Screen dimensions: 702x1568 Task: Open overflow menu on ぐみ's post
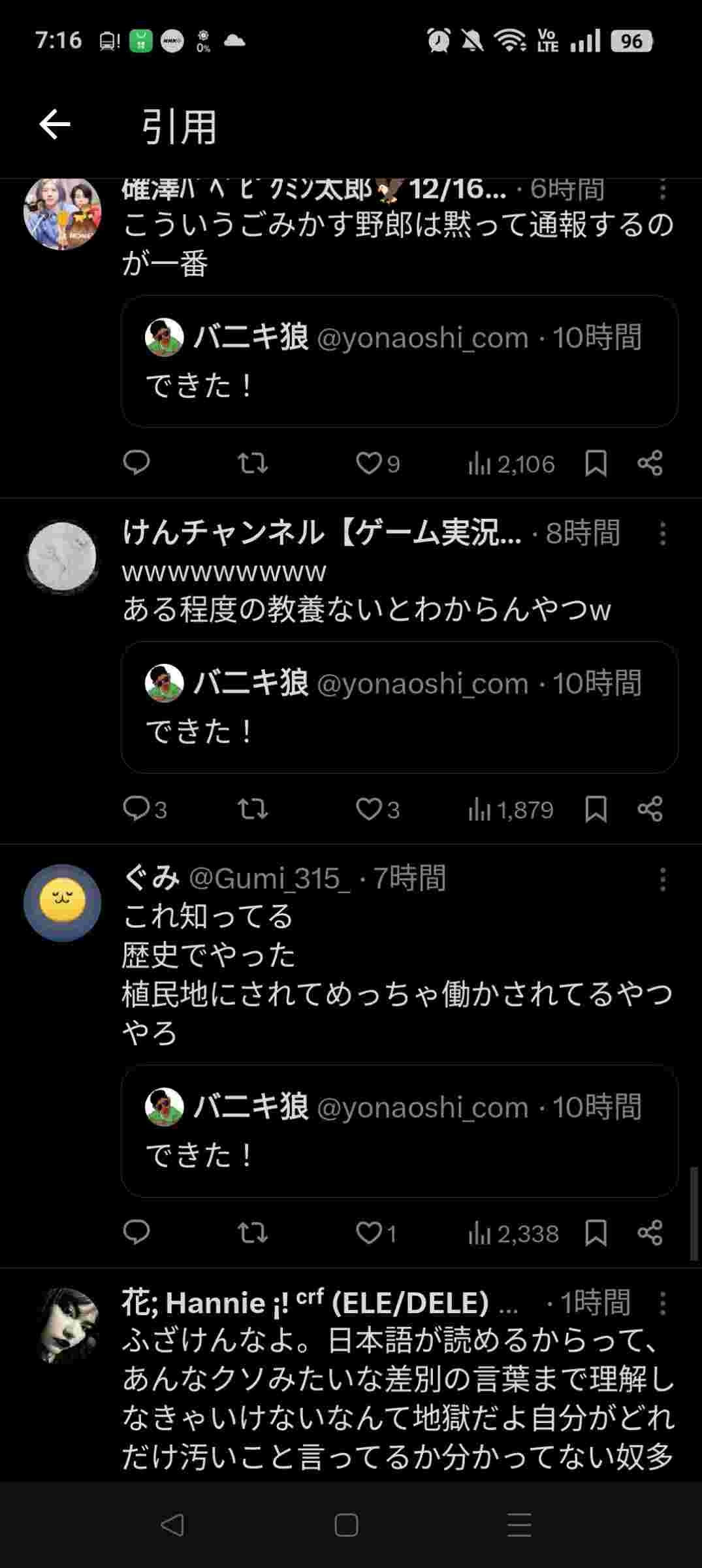[x=662, y=879]
